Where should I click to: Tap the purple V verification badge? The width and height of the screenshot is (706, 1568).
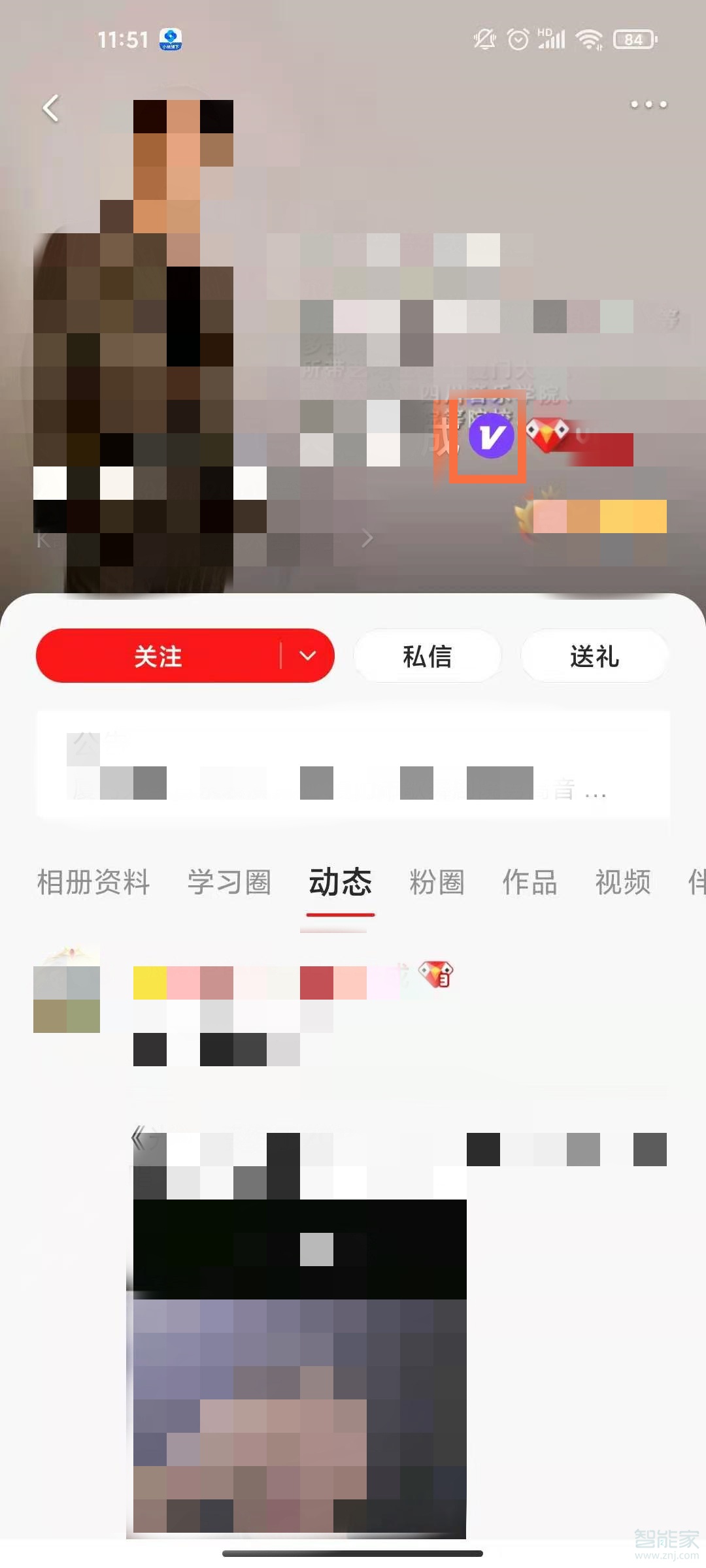tap(491, 436)
